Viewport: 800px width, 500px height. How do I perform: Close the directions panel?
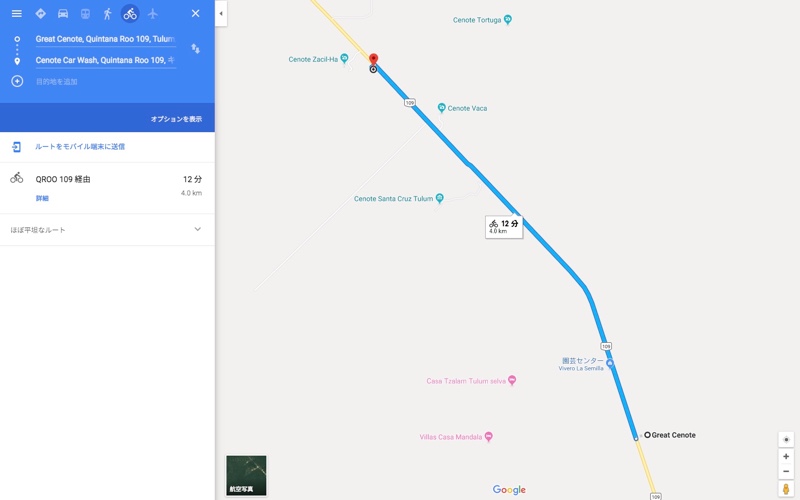coord(195,14)
